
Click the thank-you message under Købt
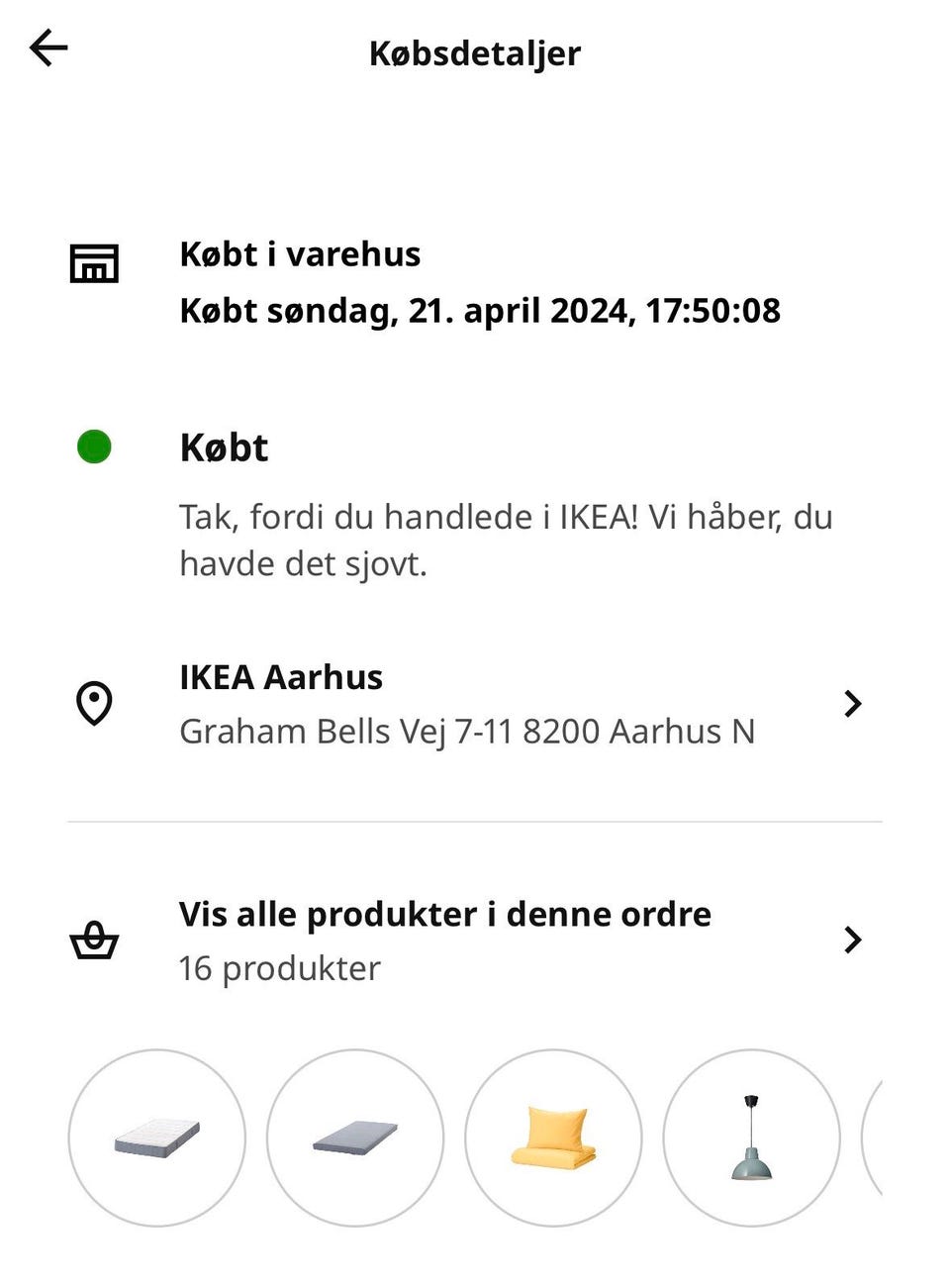(506, 539)
